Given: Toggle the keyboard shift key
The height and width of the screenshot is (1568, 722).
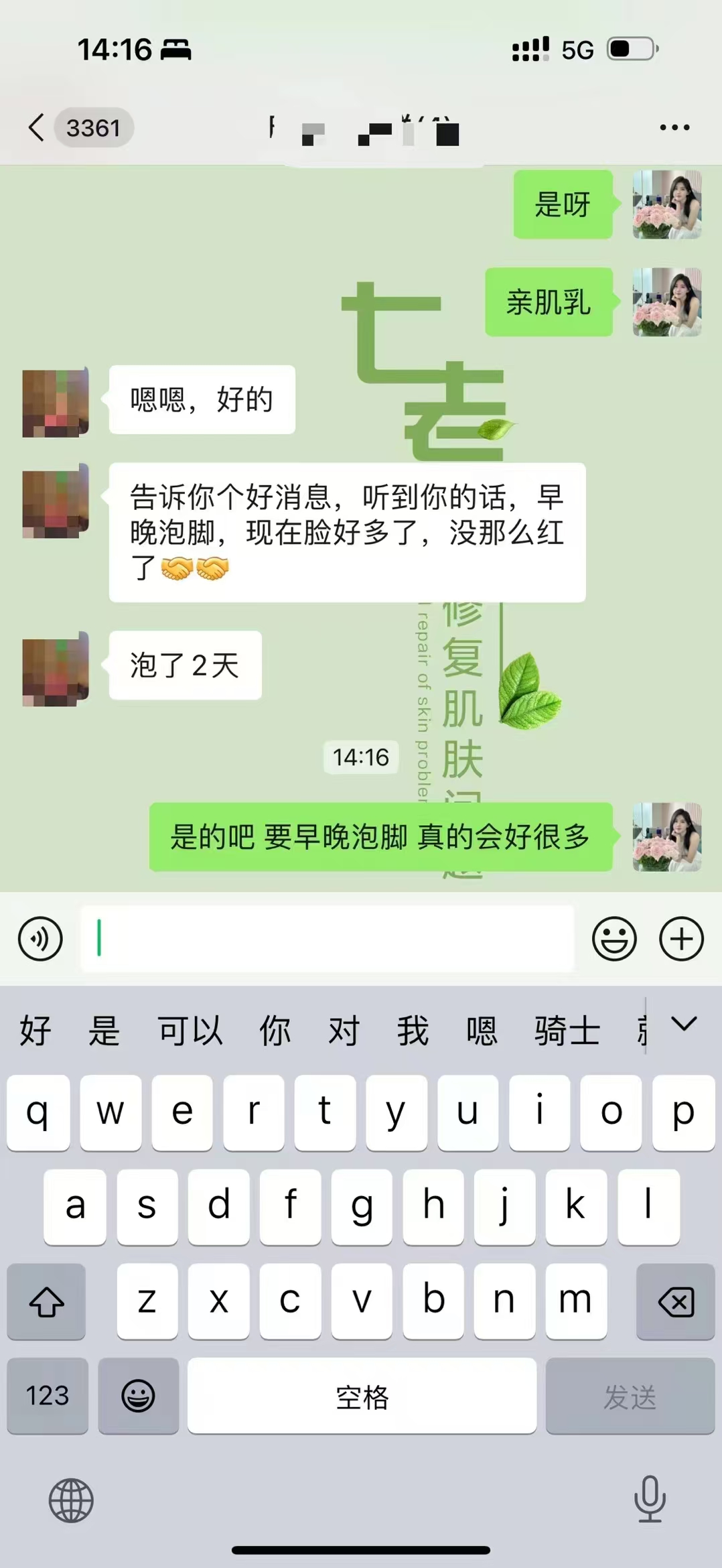Looking at the screenshot, I should click(46, 1302).
